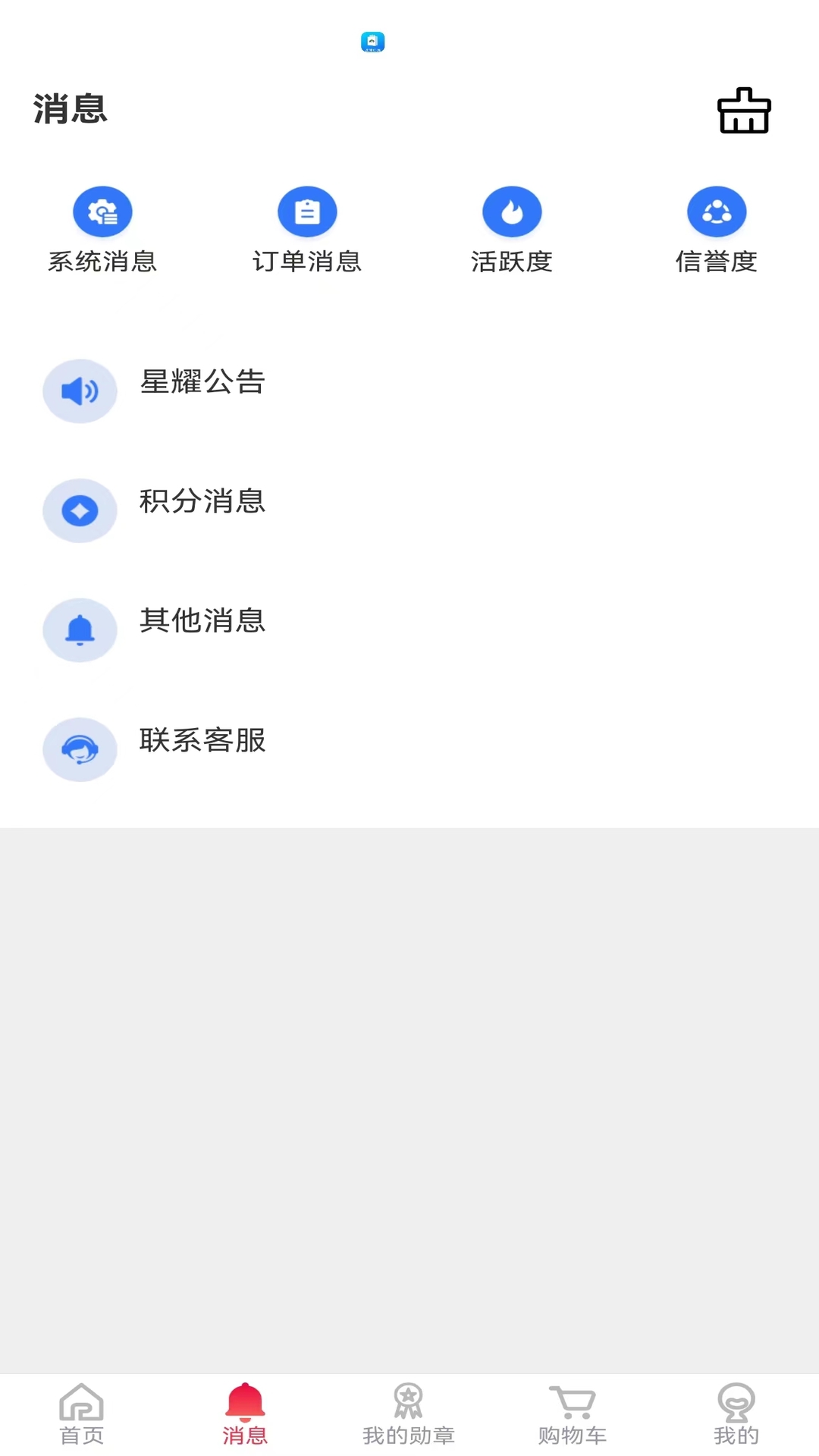Image resolution: width=819 pixels, height=1456 pixels.
Task: Open 订单消息 order messages
Action: [307, 227]
